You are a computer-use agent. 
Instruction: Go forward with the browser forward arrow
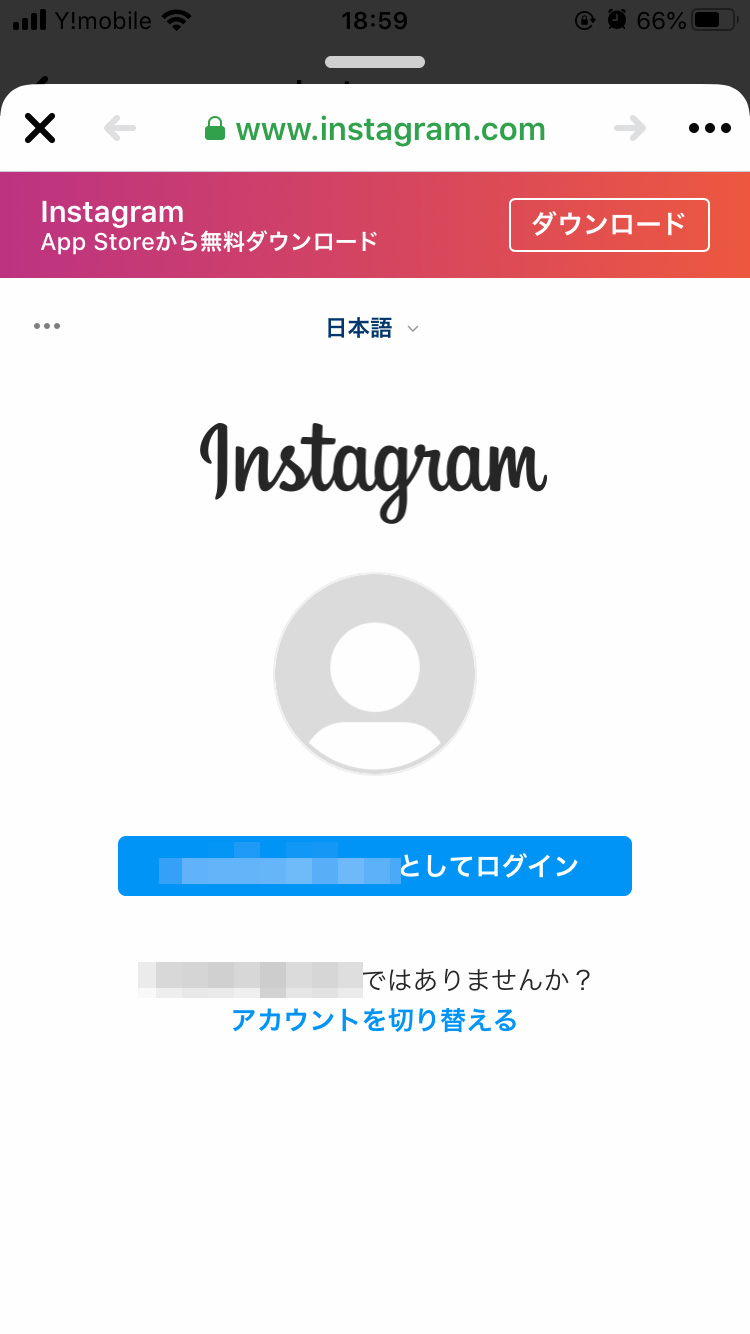click(x=630, y=128)
